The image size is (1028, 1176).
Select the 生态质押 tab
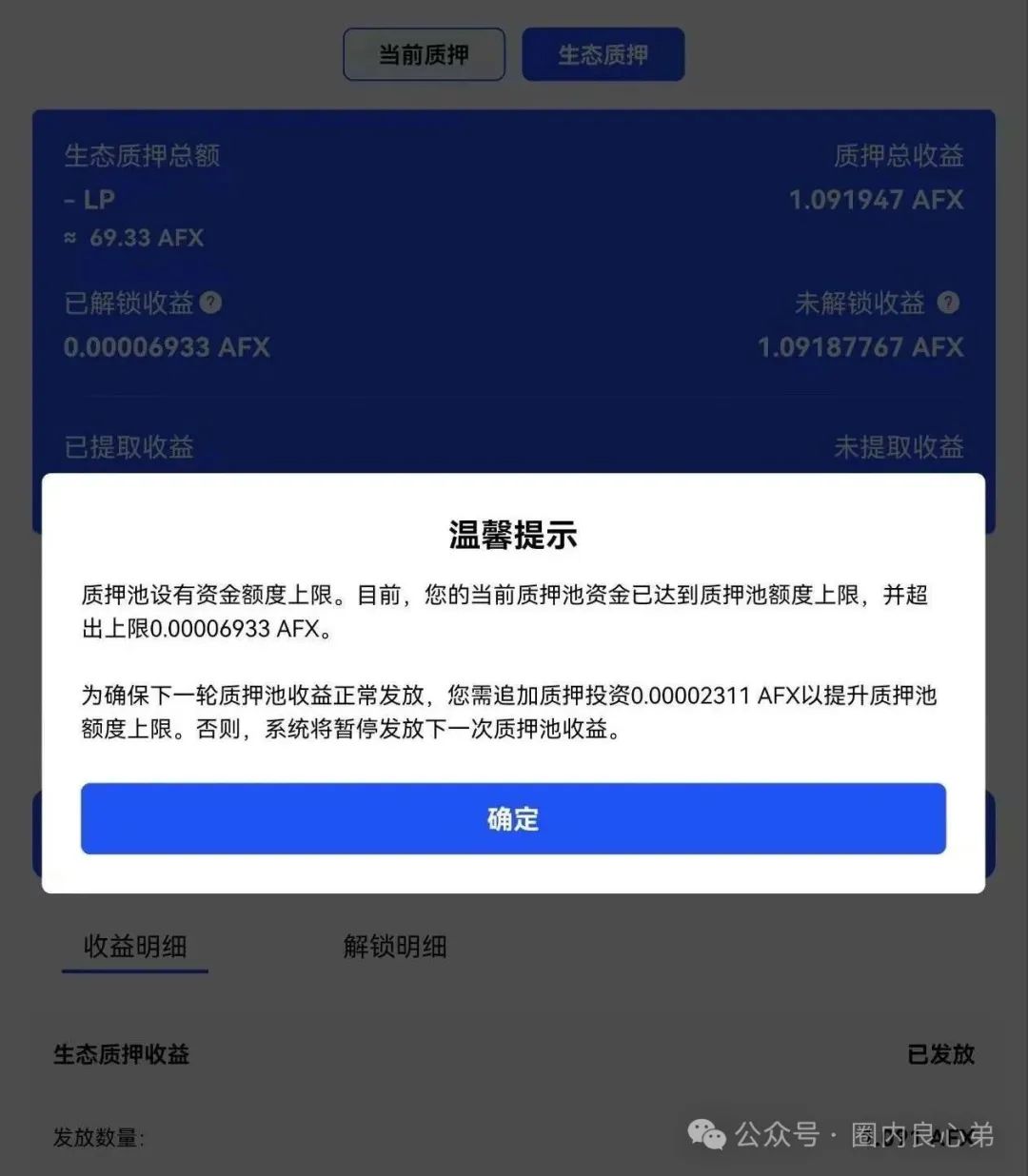[603, 55]
